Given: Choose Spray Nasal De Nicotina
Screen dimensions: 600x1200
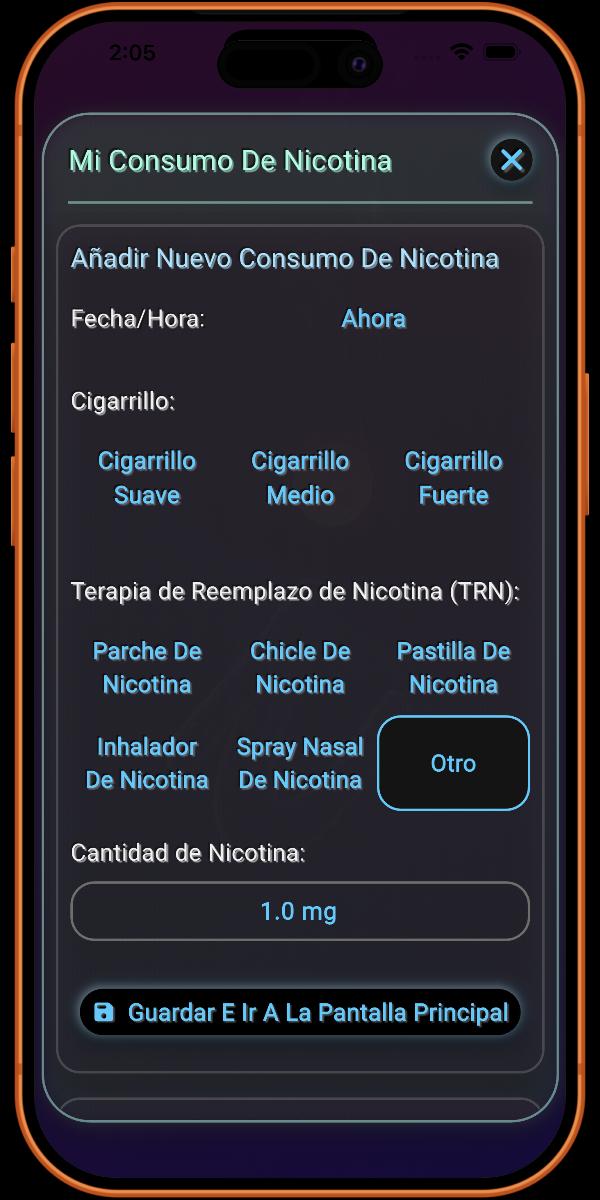Looking at the screenshot, I should [x=300, y=763].
